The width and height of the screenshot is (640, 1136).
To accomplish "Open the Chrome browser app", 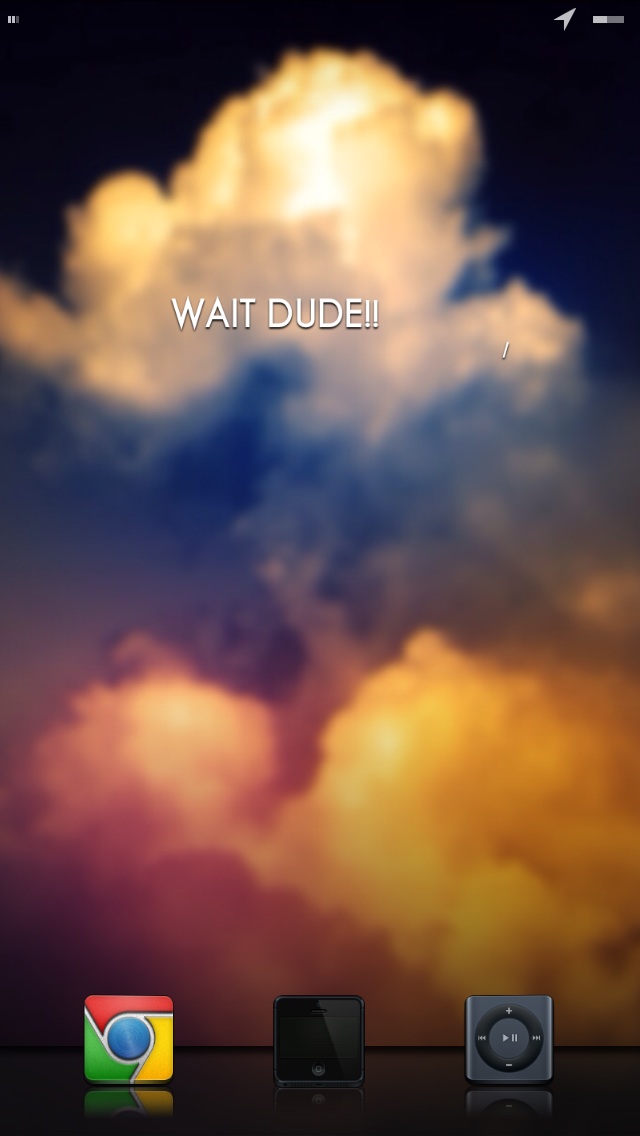I will pos(129,1040).
